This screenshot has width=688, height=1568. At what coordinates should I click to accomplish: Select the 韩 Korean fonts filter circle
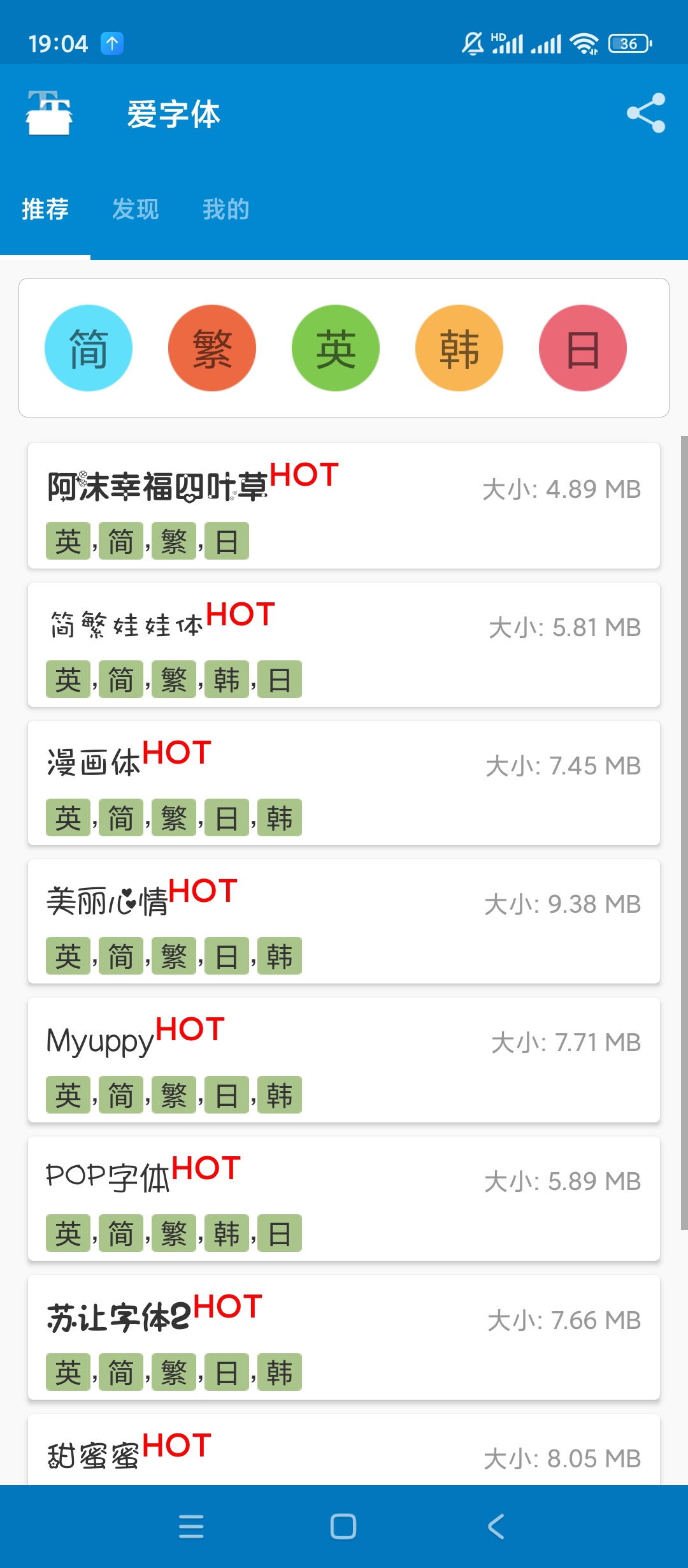(x=459, y=347)
